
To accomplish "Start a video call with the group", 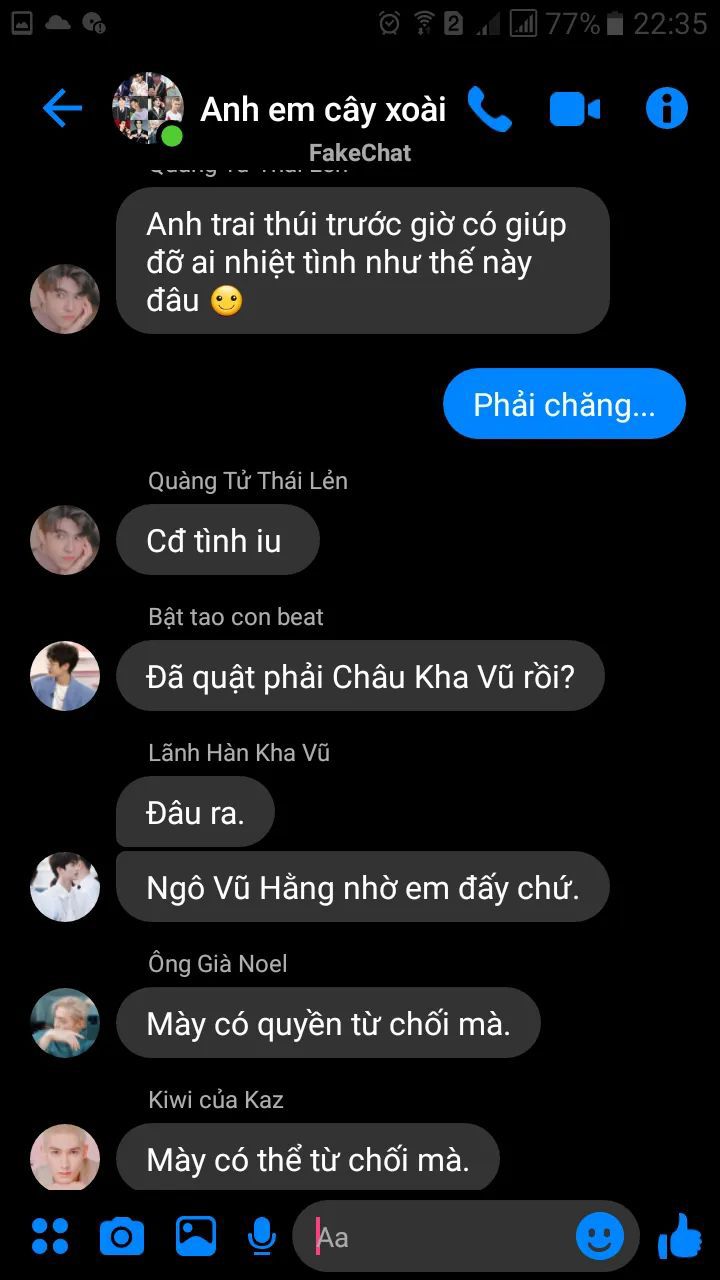I will (575, 109).
